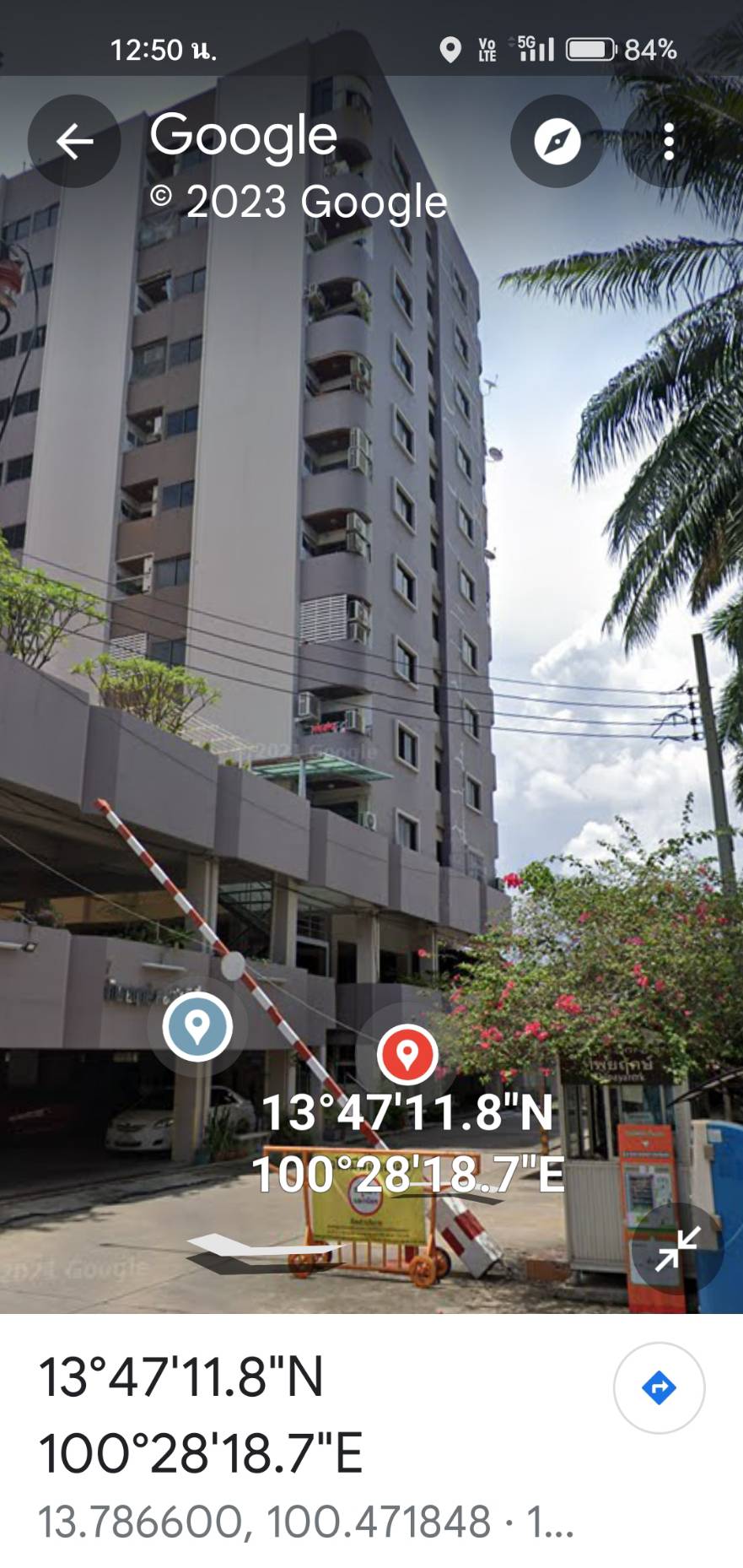This screenshot has width=743, height=1568.
Task: Open the three-dot overflow menu
Action: coord(669,141)
